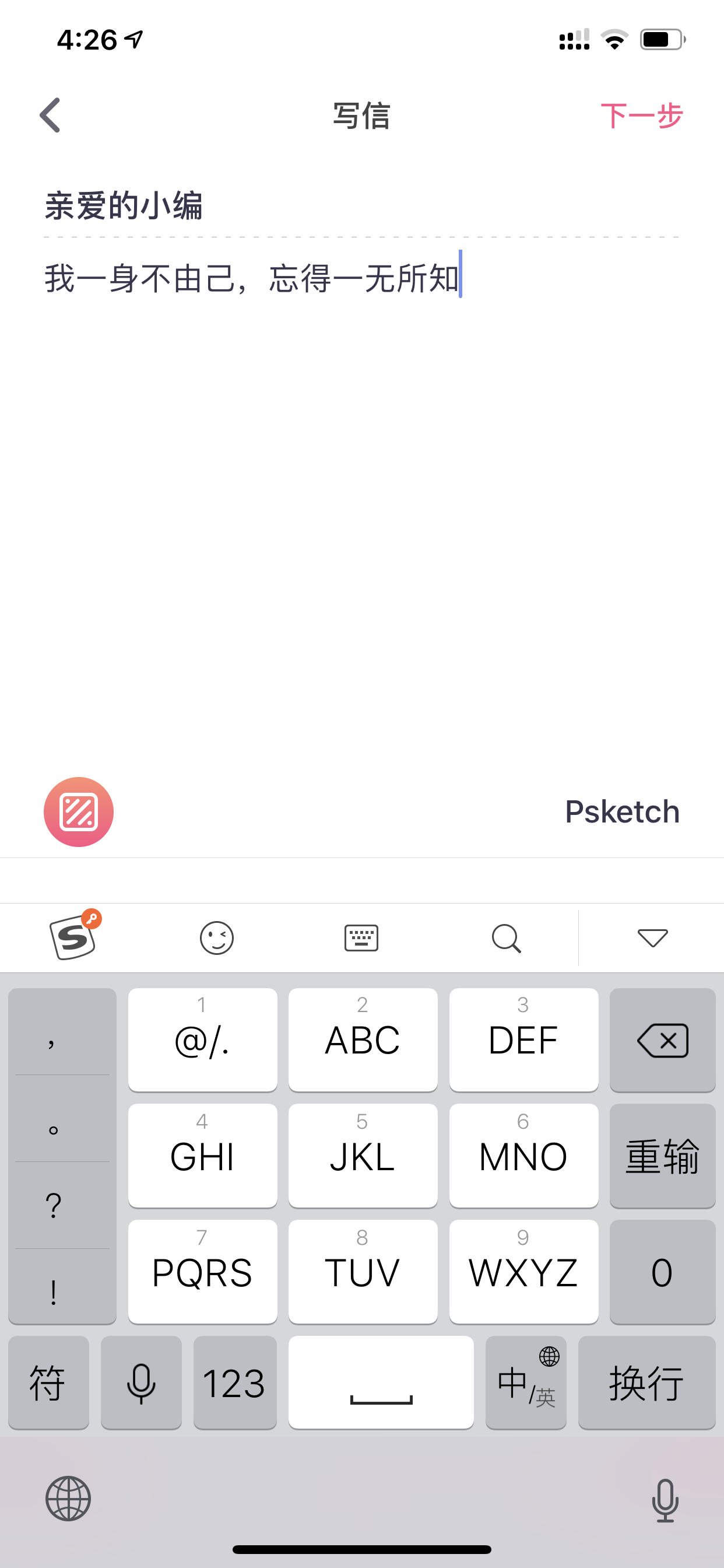Tap the ABC key

click(x=363, y=1040)
